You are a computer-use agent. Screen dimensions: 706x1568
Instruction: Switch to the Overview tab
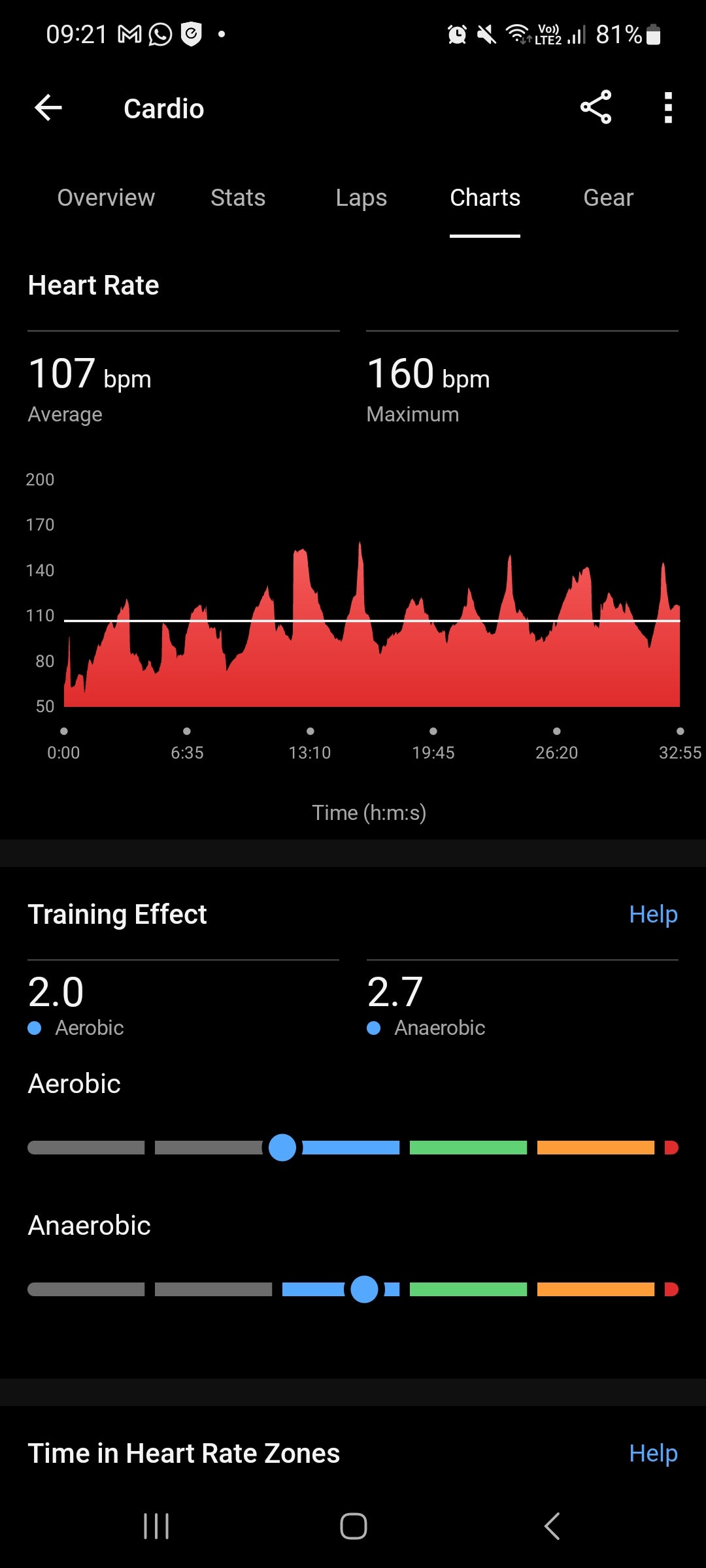(106, 197)
